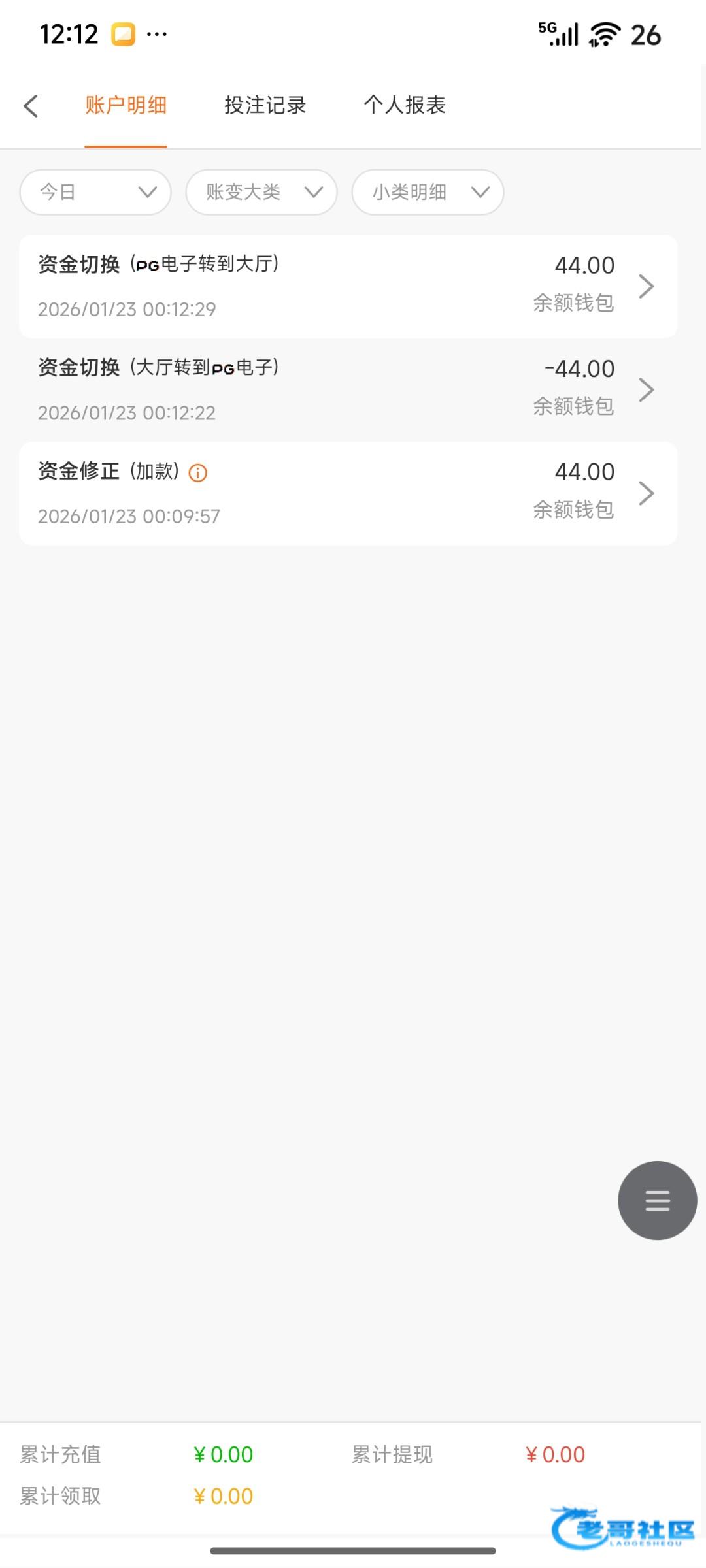
Task: Tap the info icon beside 资金修正 (加款)
Action: (x=198, y=472)
